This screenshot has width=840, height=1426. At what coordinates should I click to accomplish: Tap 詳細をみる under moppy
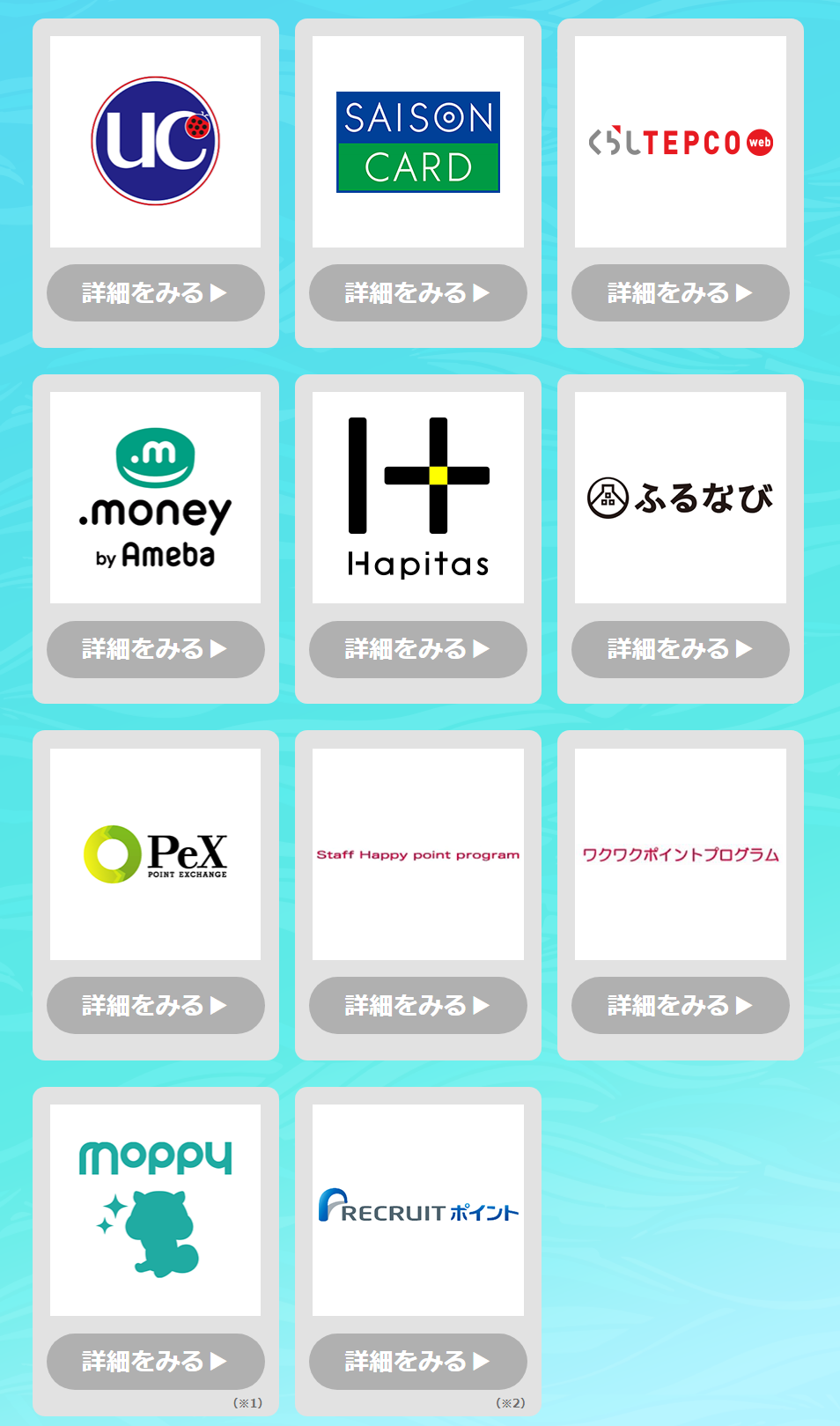pyautogui.click(x=156, y=1362)
